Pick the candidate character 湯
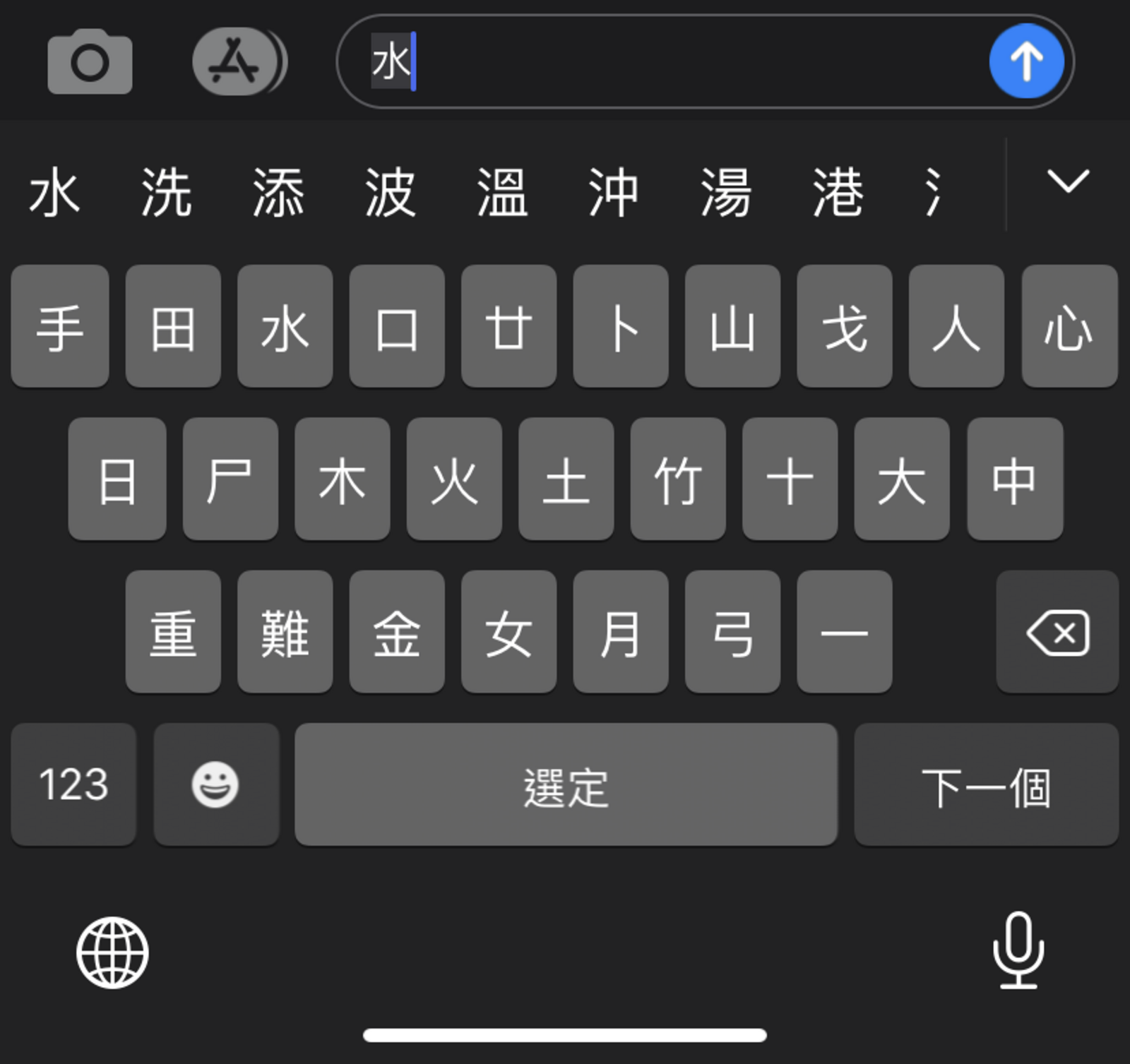 tap(725, 193)
